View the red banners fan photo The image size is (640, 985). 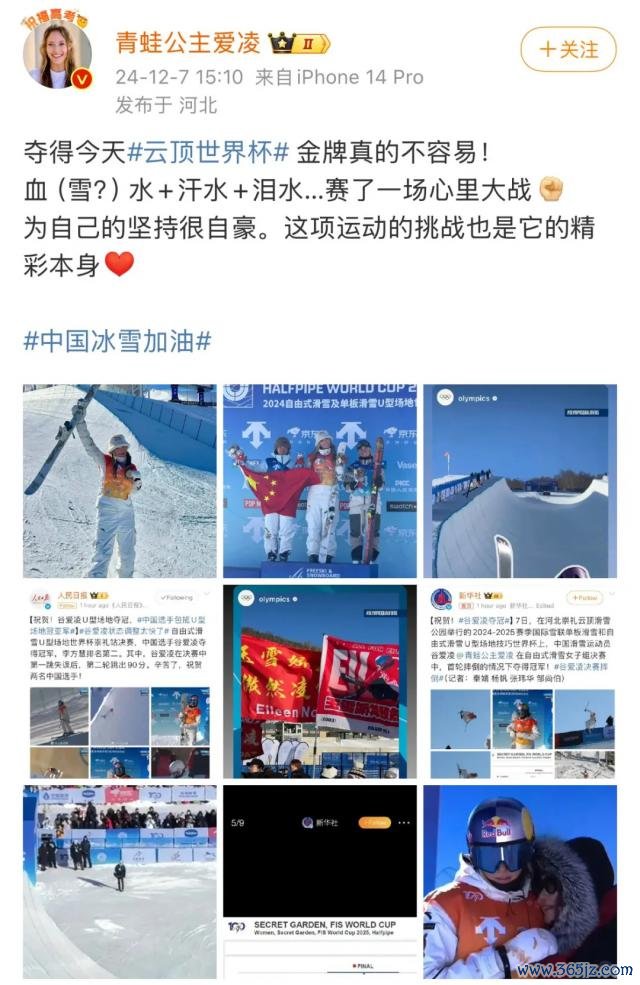(x=319, y=681)
